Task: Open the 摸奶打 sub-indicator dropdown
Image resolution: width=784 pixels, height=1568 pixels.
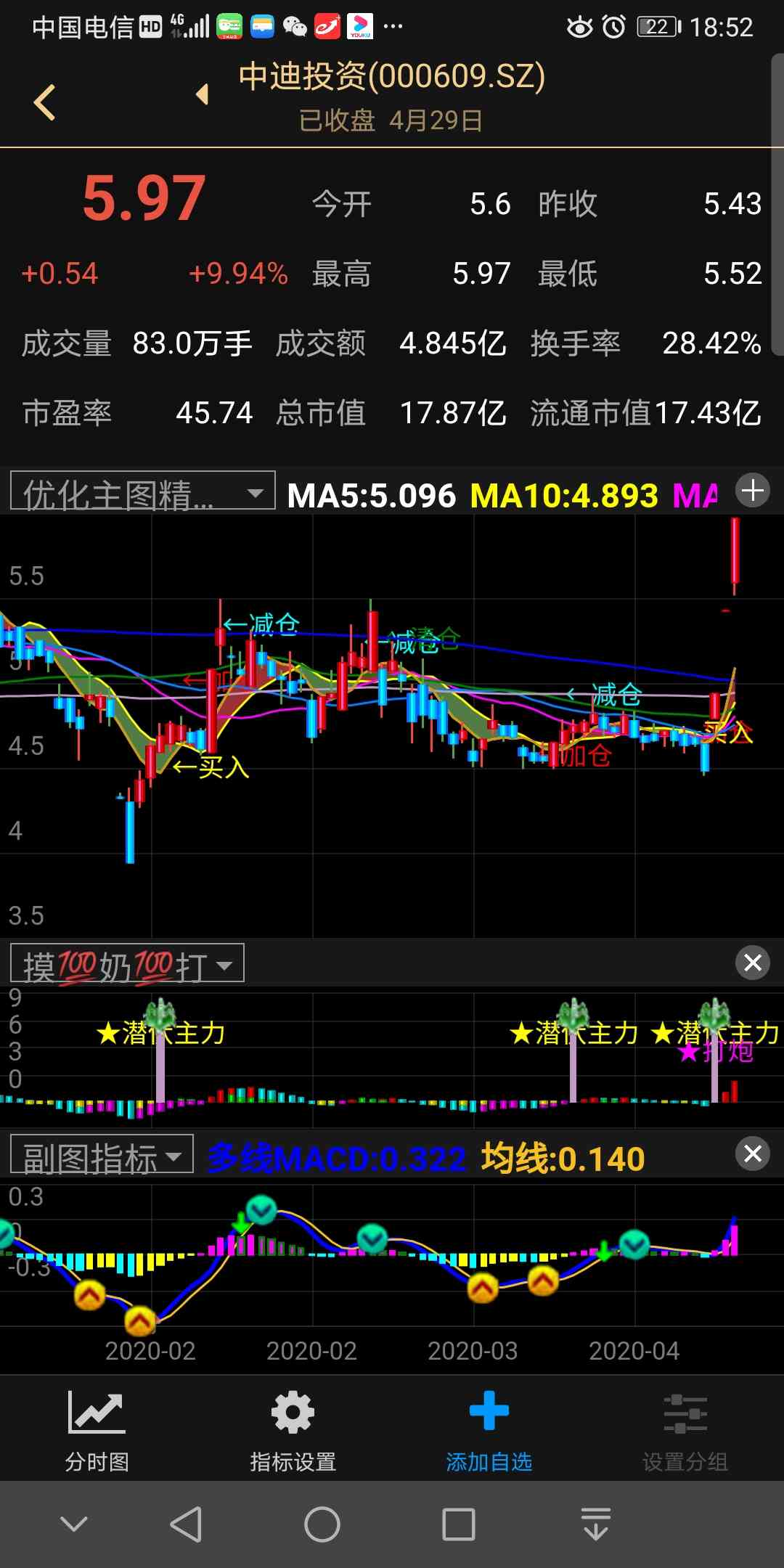Action: (128, 964)
